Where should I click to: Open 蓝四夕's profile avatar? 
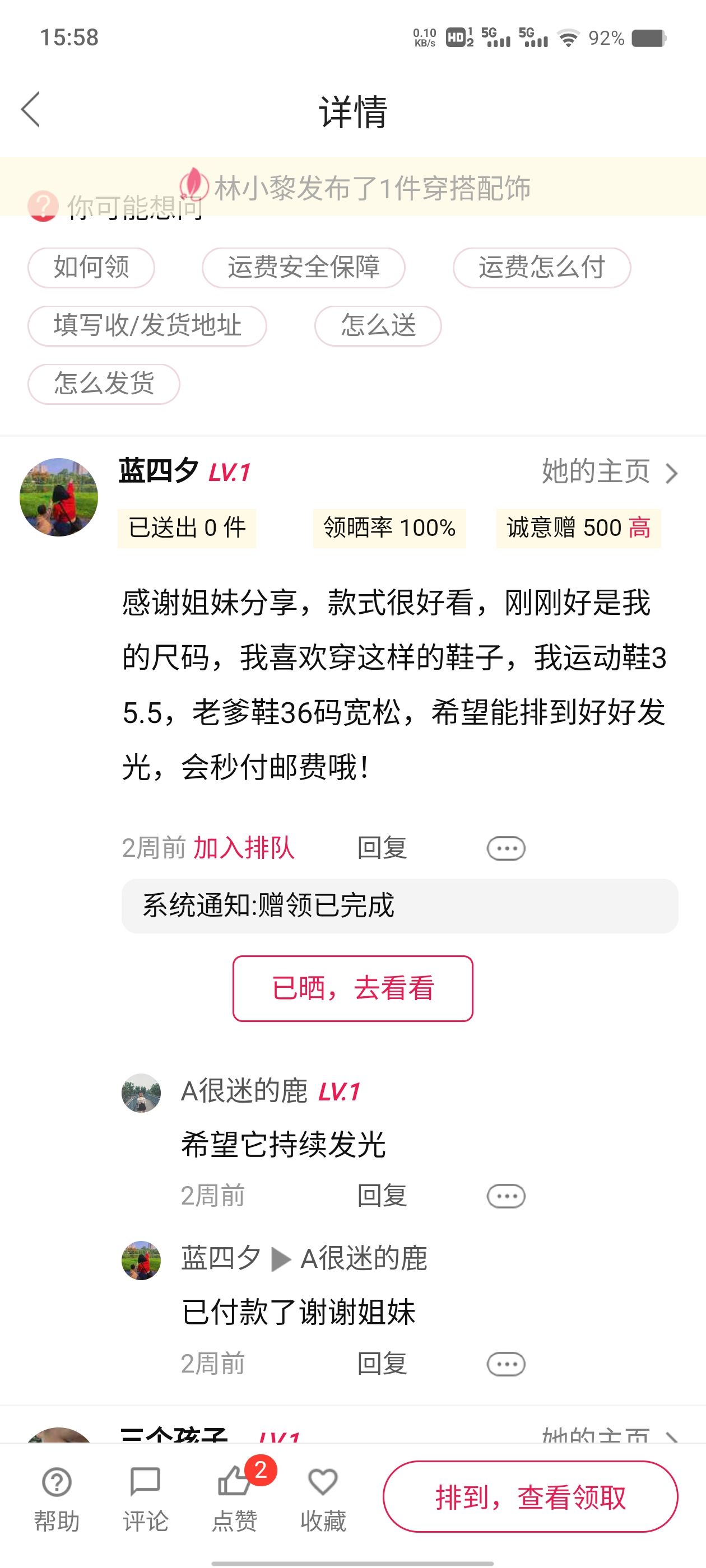tap(58, 497)
